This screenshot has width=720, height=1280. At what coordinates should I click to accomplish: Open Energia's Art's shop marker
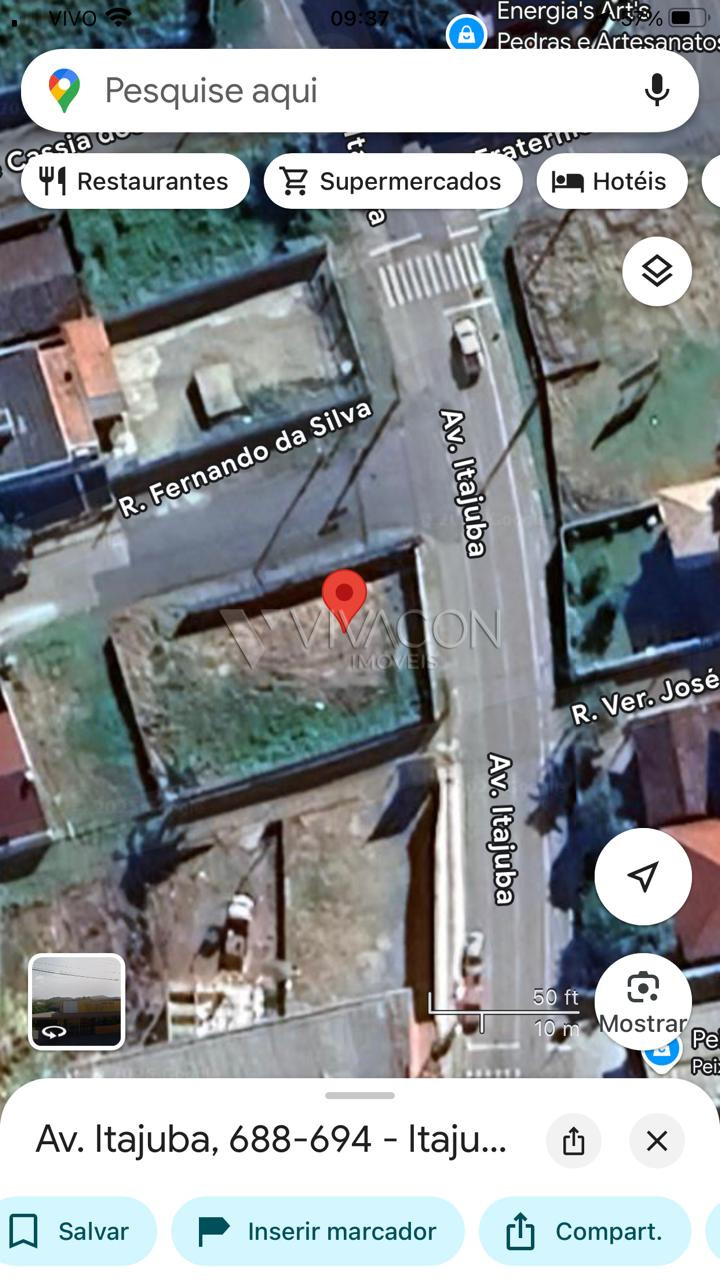[x=466, y=34]
